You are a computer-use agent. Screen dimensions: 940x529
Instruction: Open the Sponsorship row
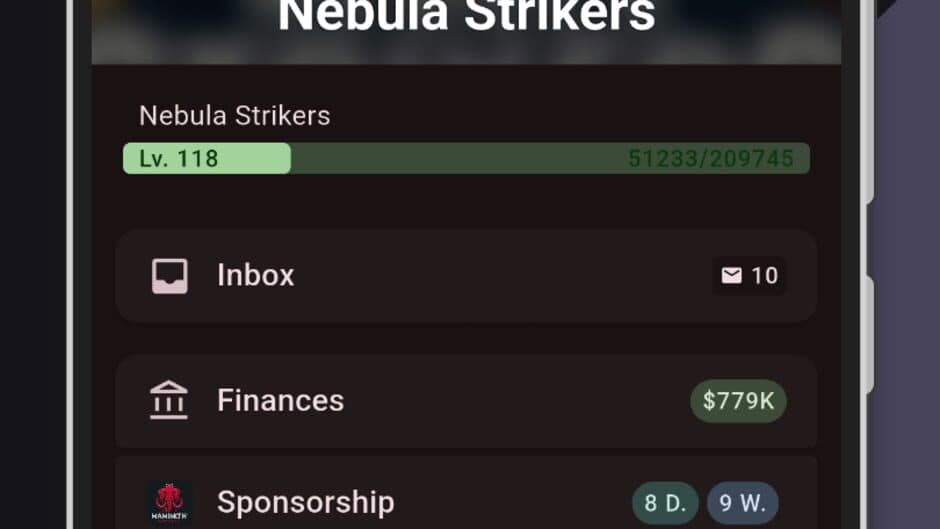click(465, 500)
